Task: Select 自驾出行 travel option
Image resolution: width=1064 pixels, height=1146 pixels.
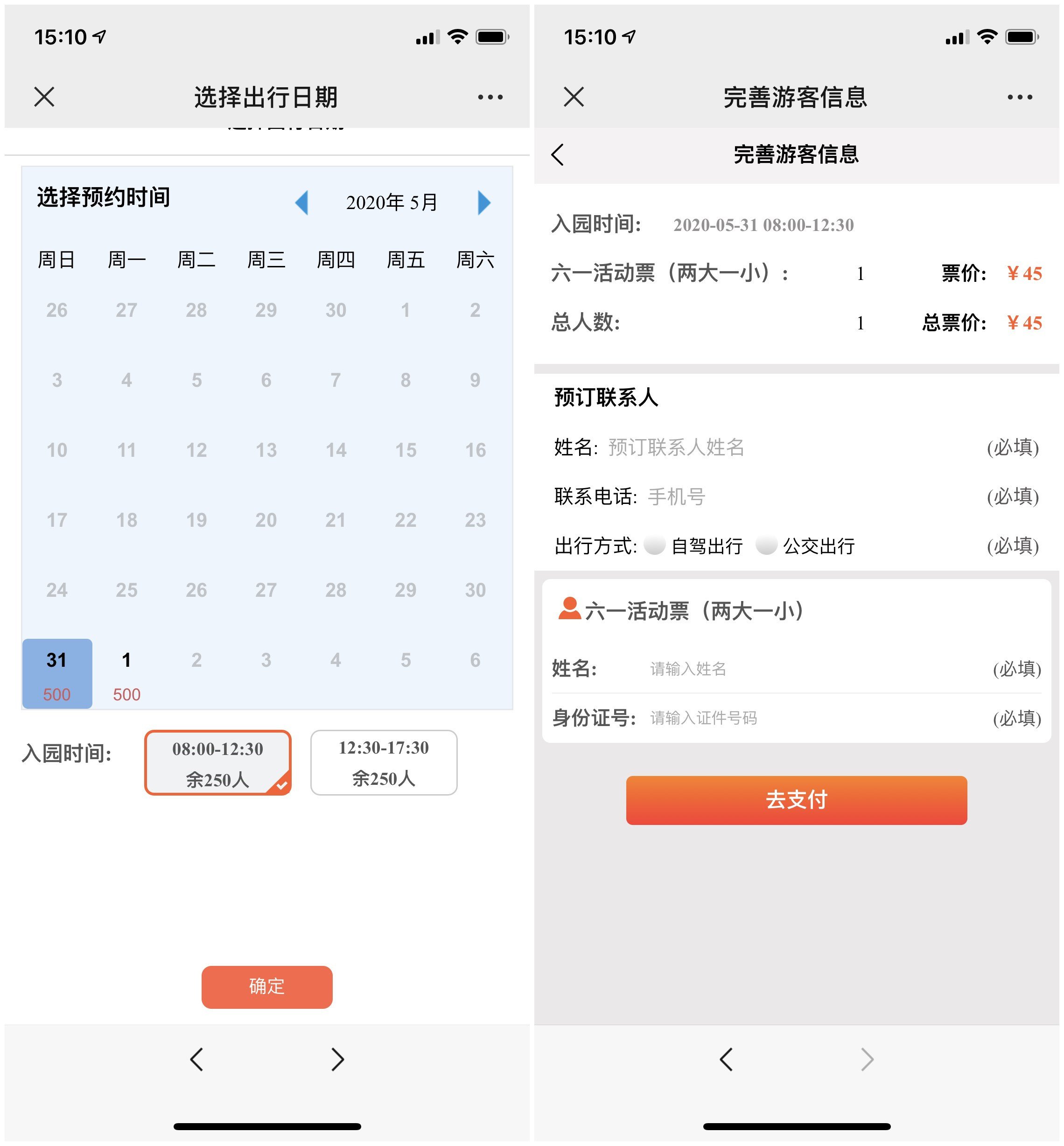Action: coord(655,545)
